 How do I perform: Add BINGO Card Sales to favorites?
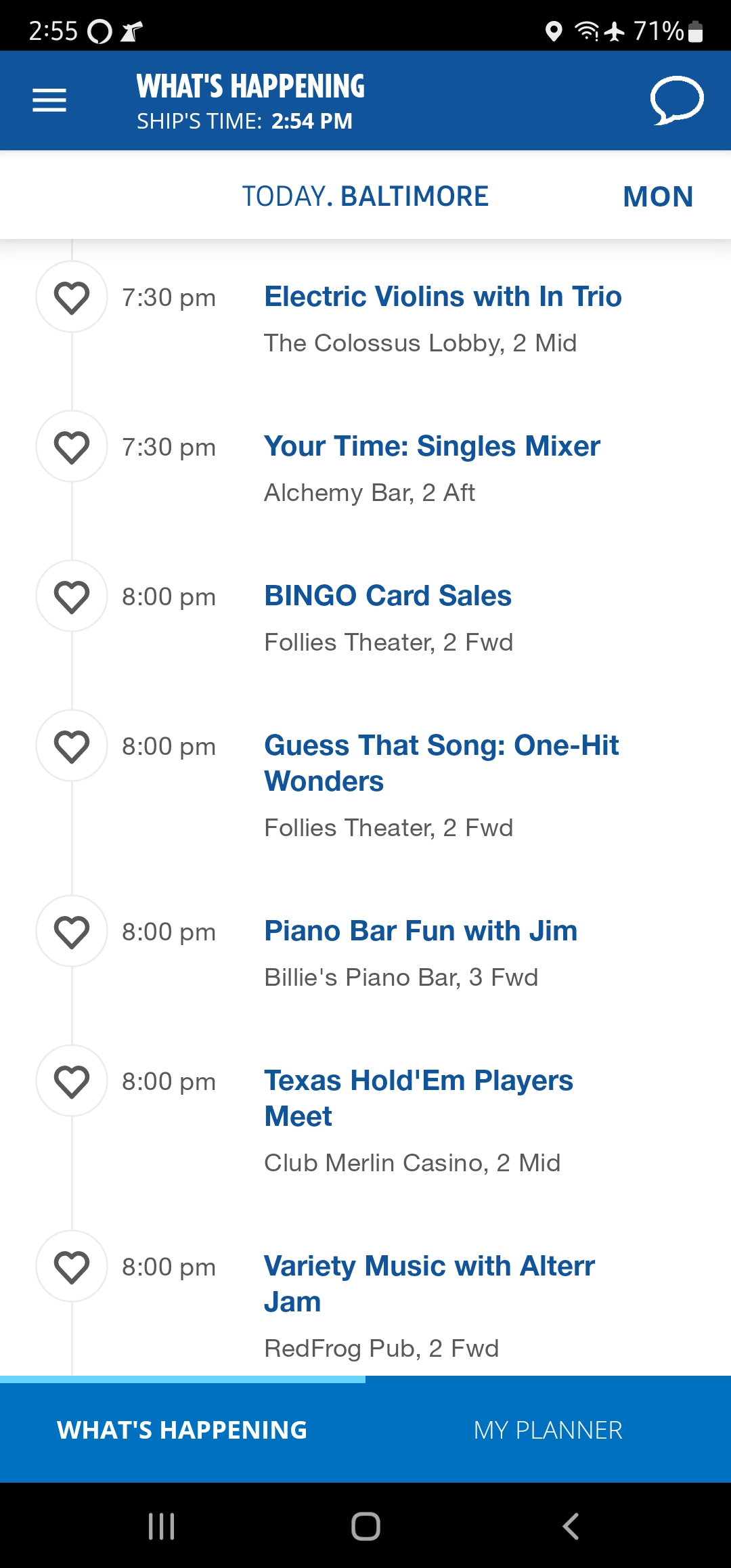[x=72, y=596]
